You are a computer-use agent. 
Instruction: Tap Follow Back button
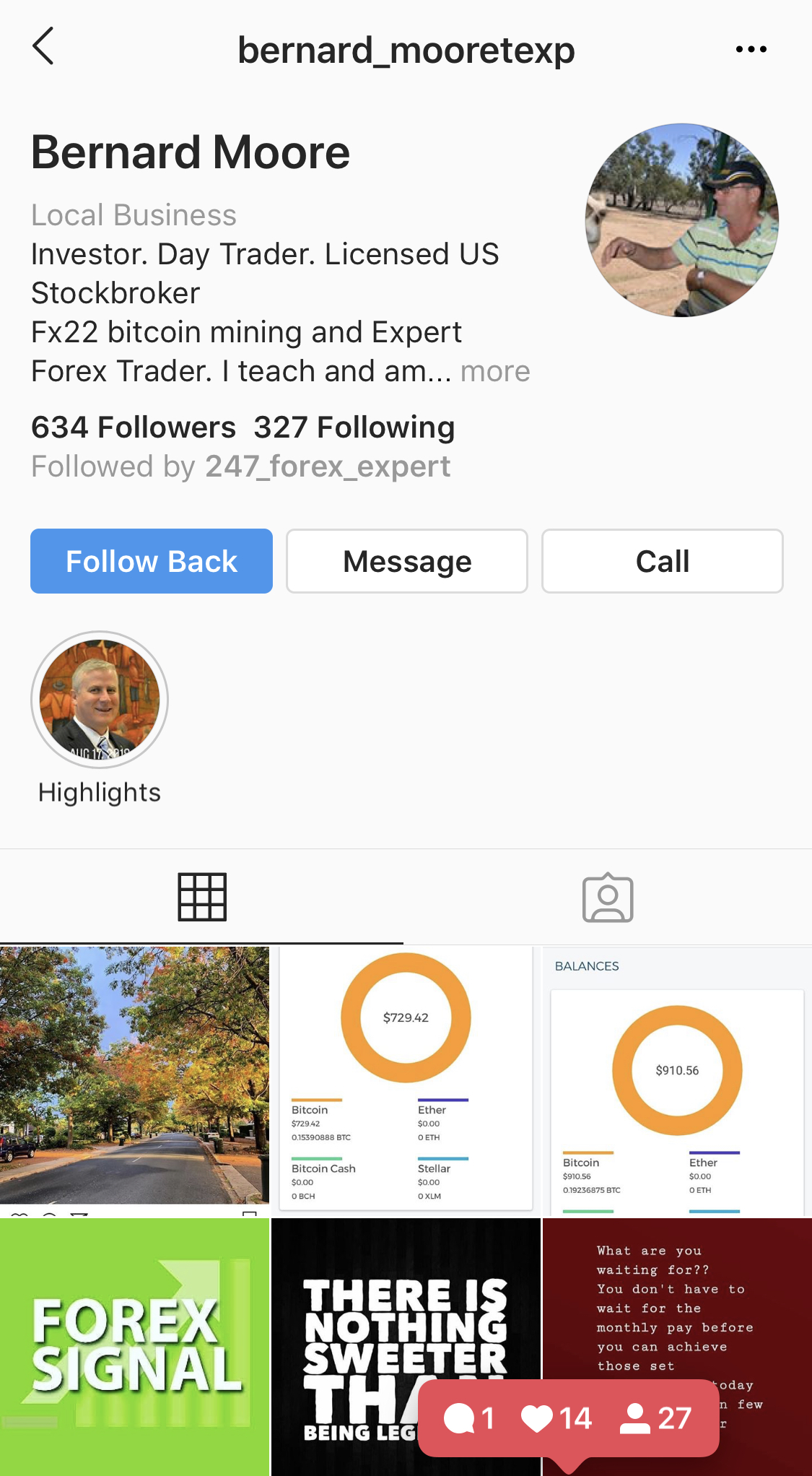(x=152, y=561)
